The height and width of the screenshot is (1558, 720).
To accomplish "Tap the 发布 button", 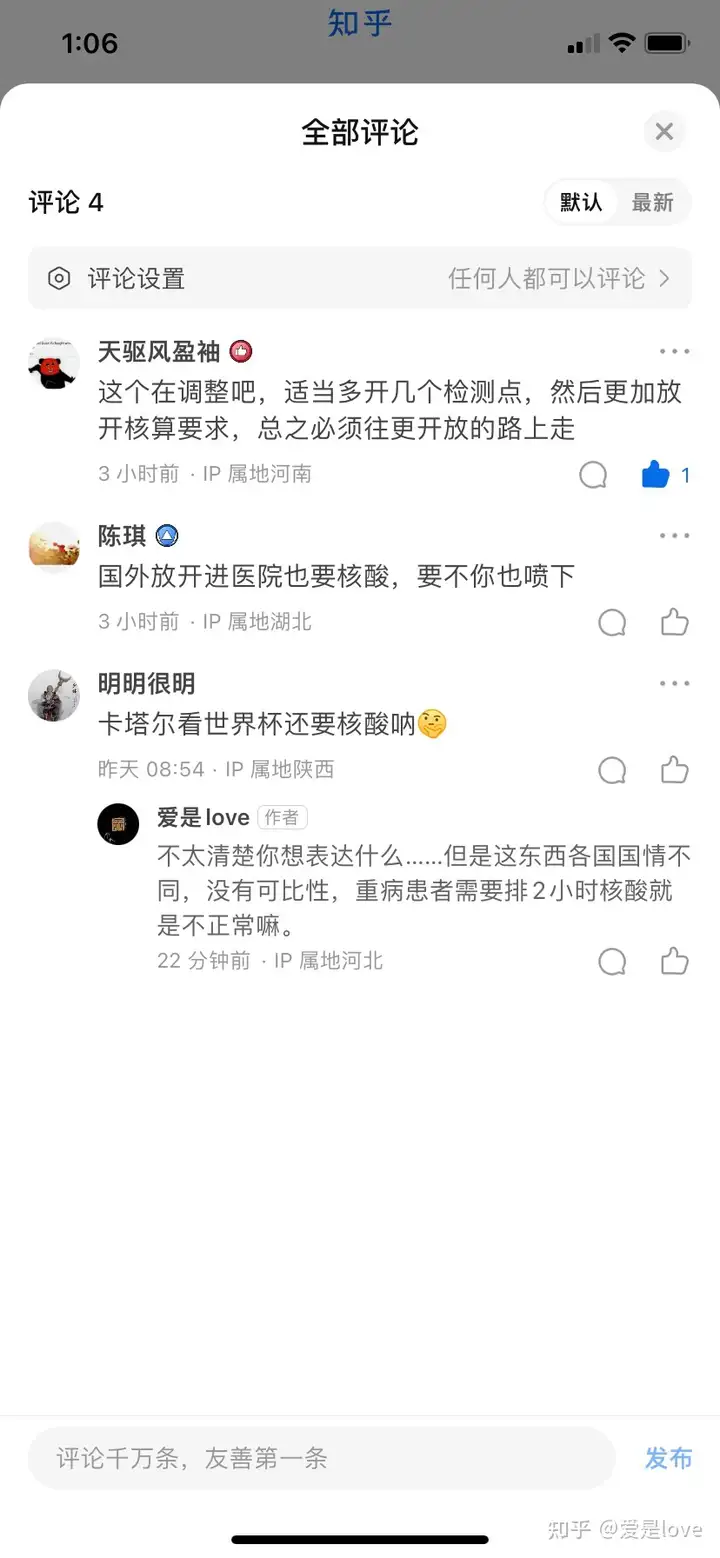I will 668,1458.
